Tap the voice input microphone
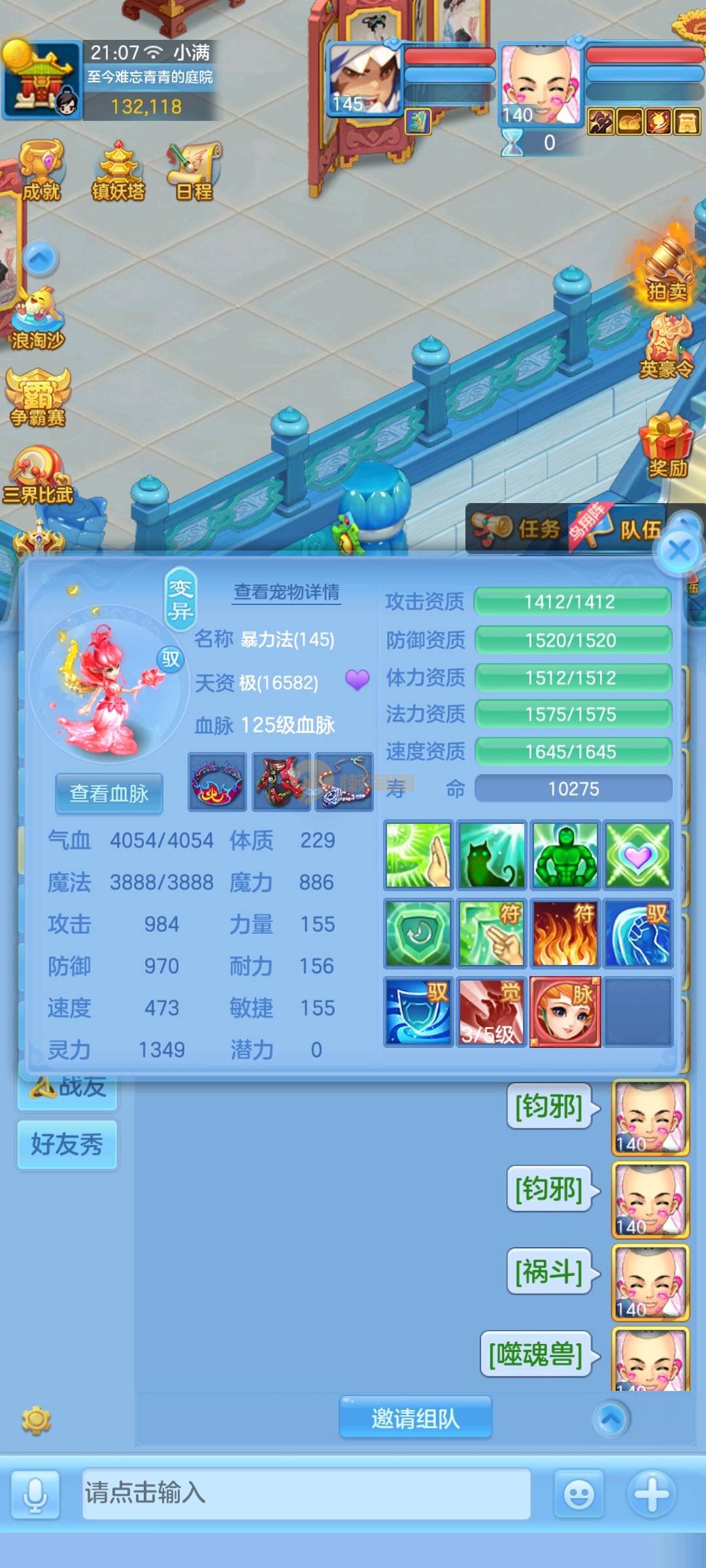This screenshot has height=1568, width=706. [x=35, y=1494]
